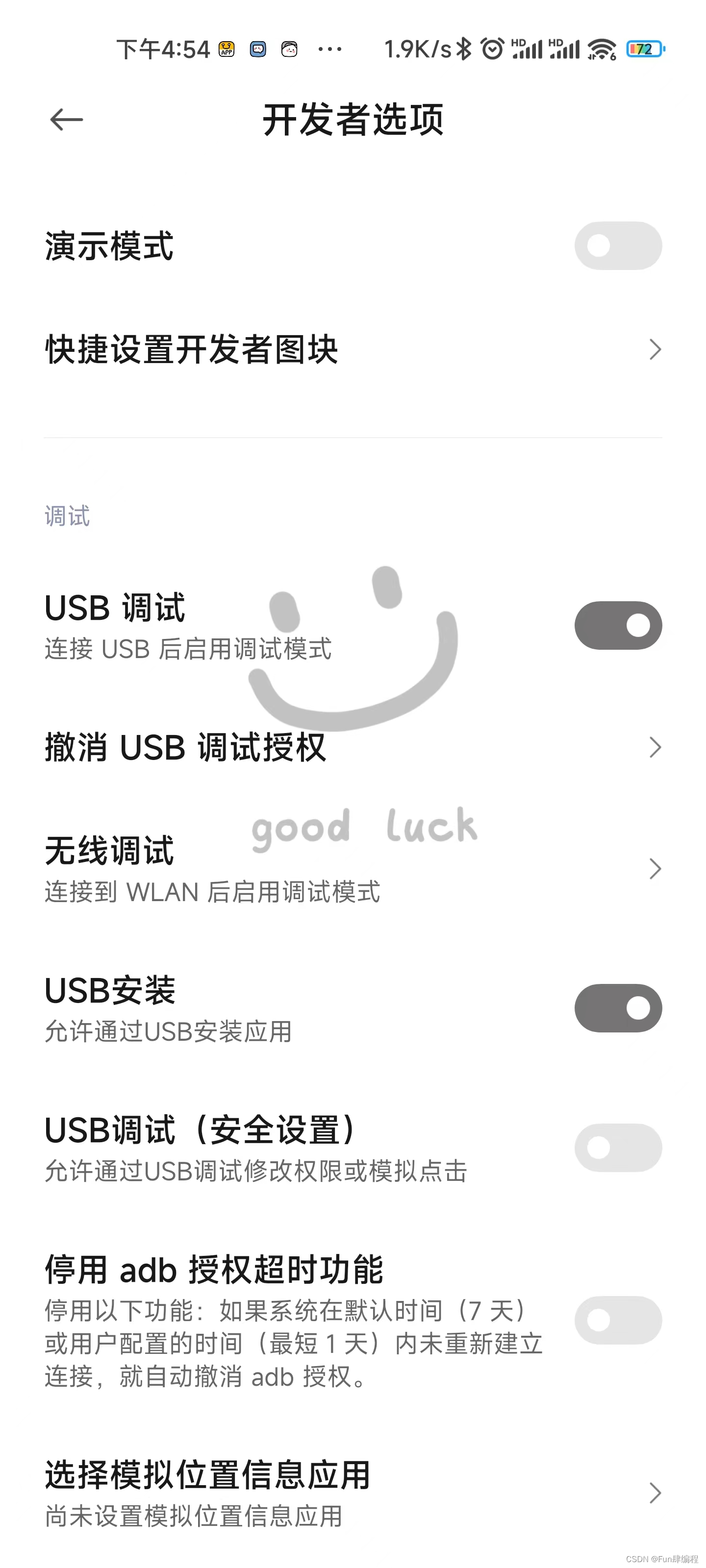
Task: Enable the 演示模式 switch
Action: tap(618, 246)
